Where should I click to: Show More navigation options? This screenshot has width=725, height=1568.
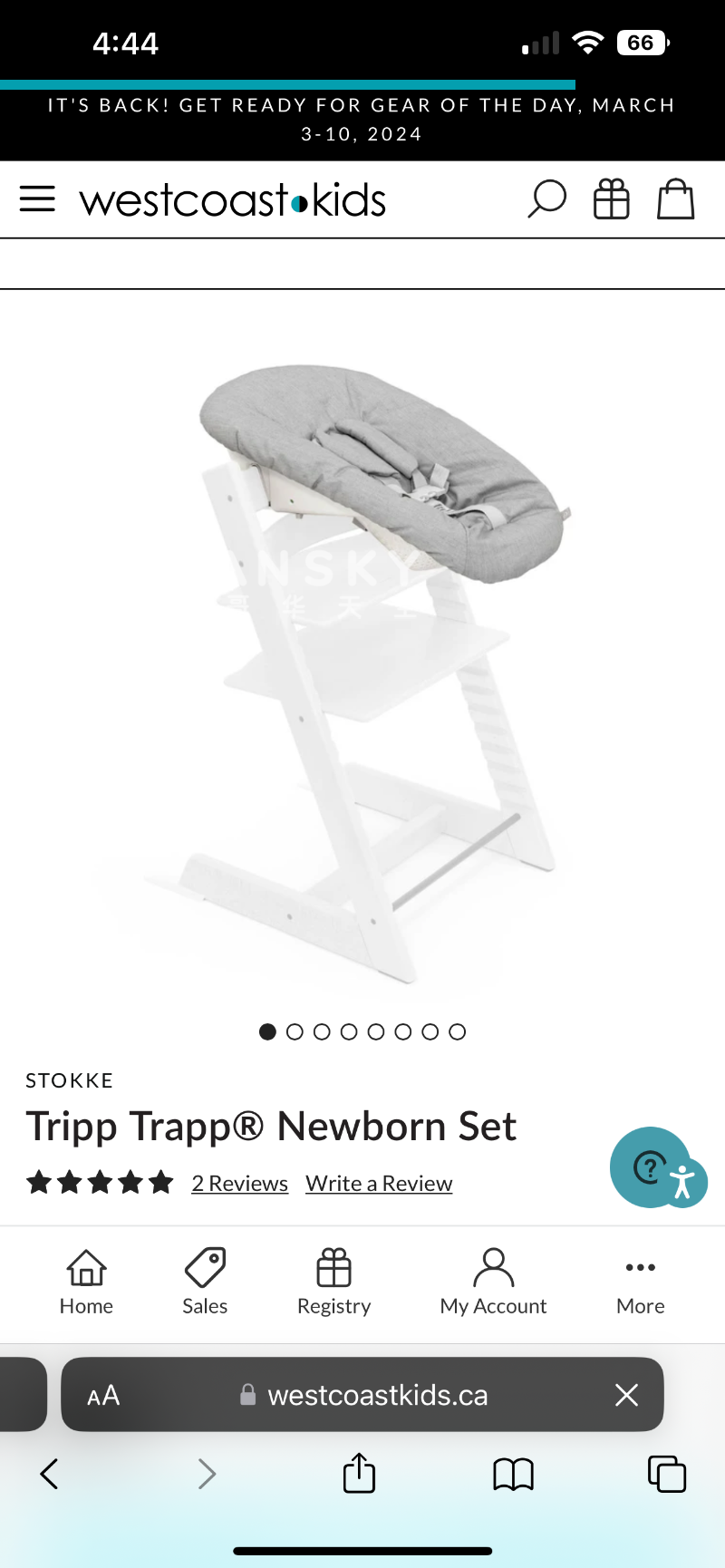[x=641, y=1282]
